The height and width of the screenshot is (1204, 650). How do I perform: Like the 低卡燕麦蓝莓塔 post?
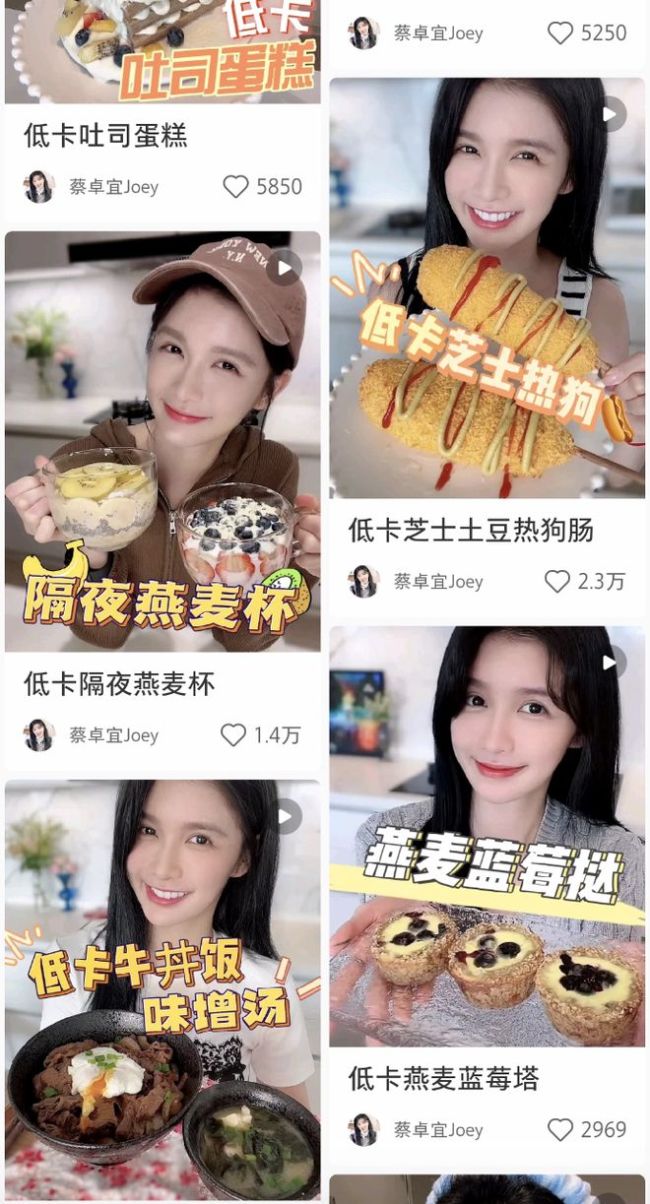[560, 1130]
